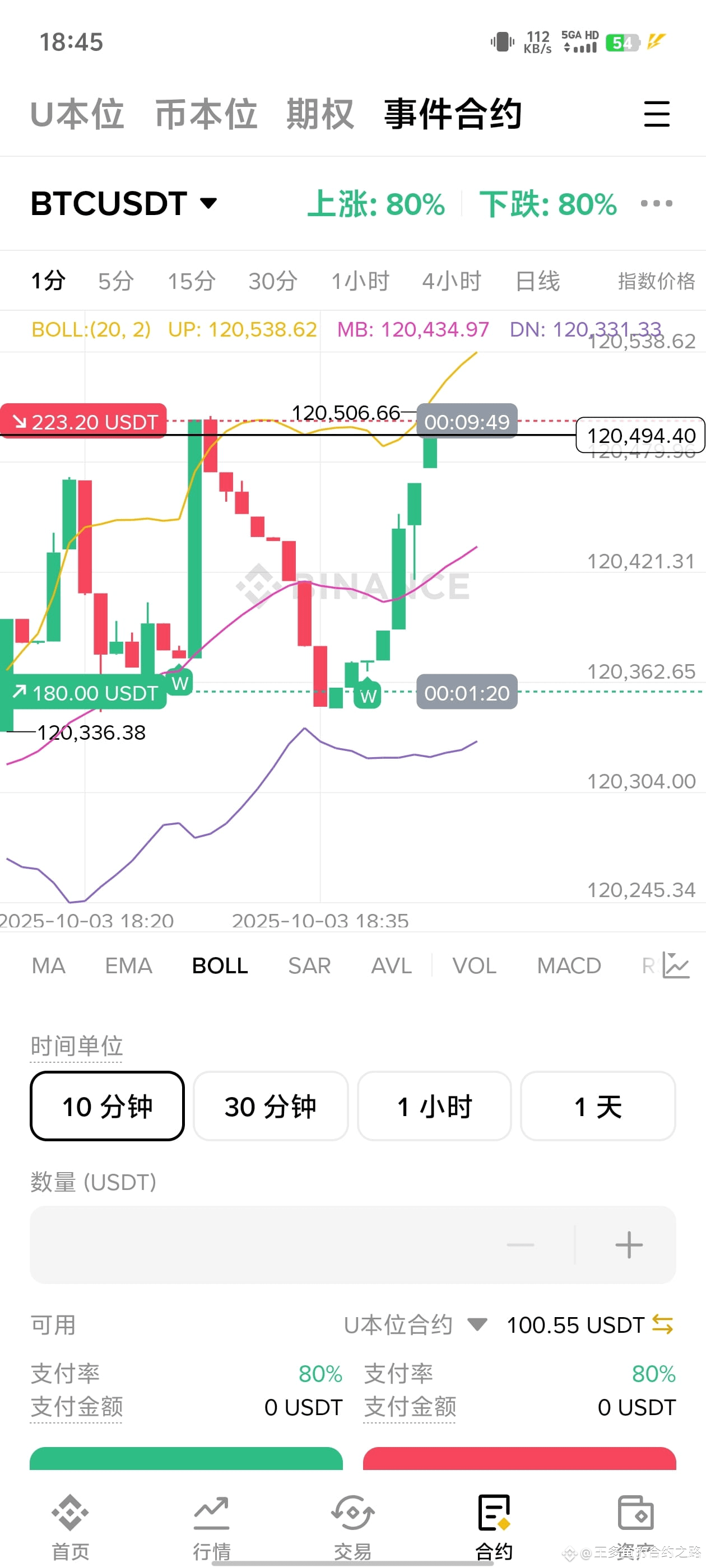Go to the 行情 bottom tab

click(x=212, y=1528)
